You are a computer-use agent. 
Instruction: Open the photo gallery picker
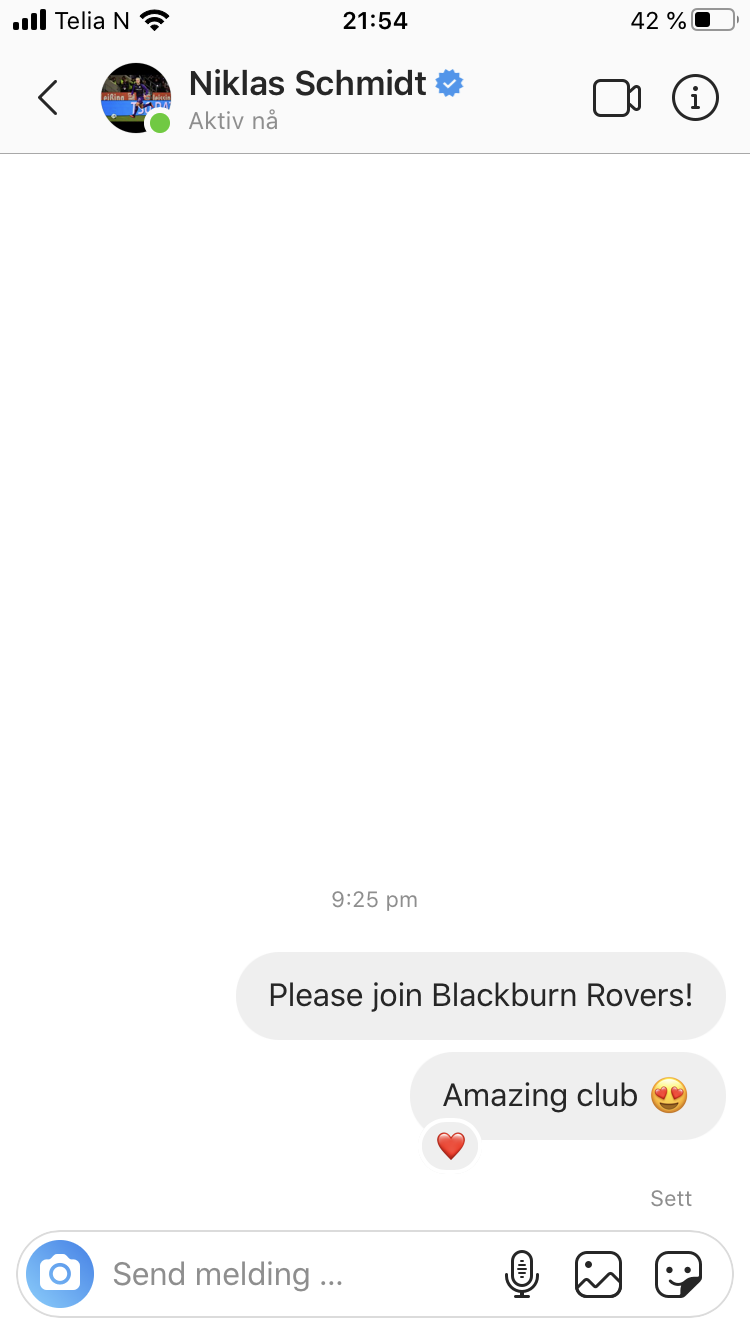coord(599,1274)
